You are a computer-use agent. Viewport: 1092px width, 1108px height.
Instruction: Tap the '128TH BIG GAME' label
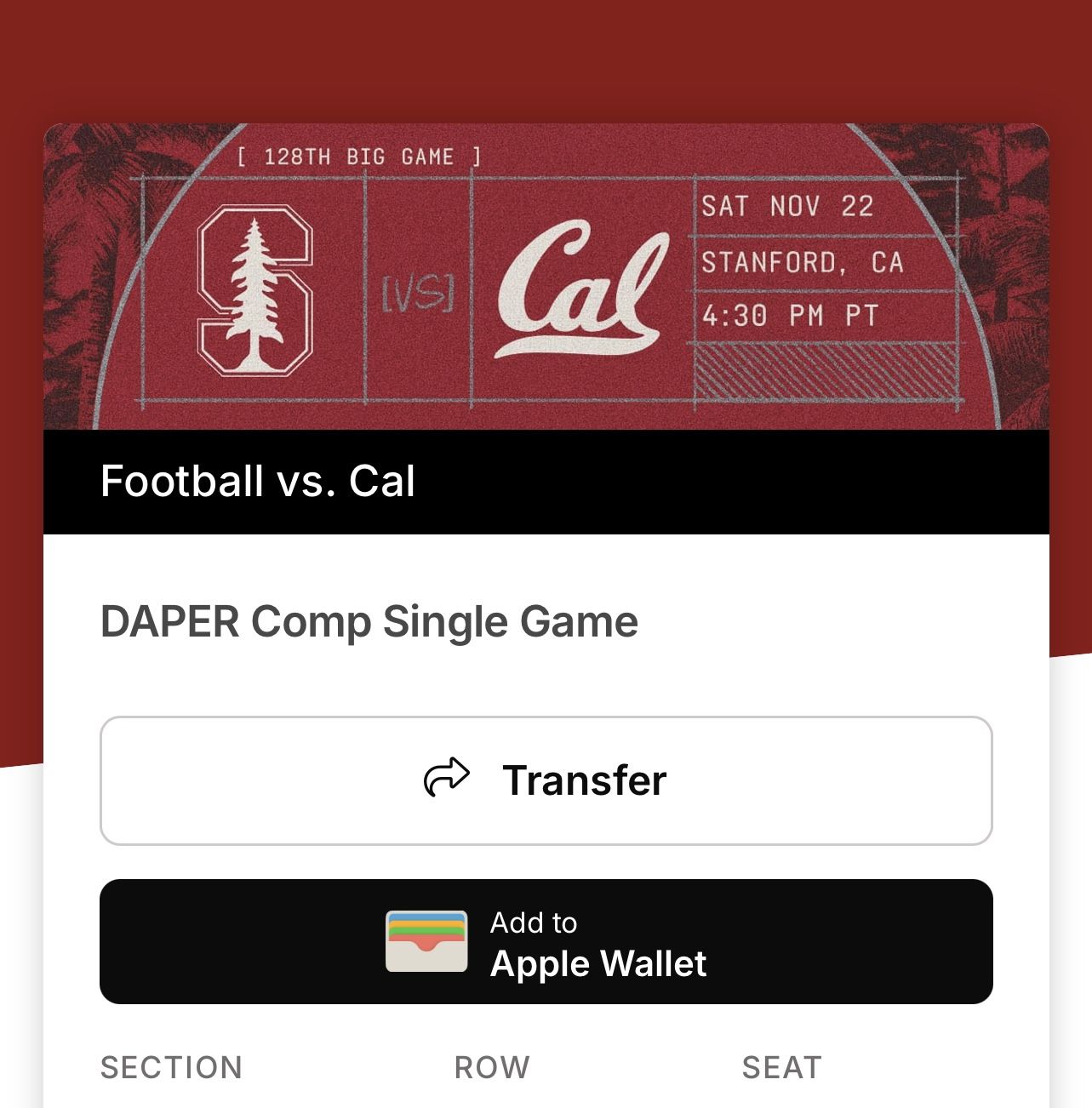tap(361, 155)
